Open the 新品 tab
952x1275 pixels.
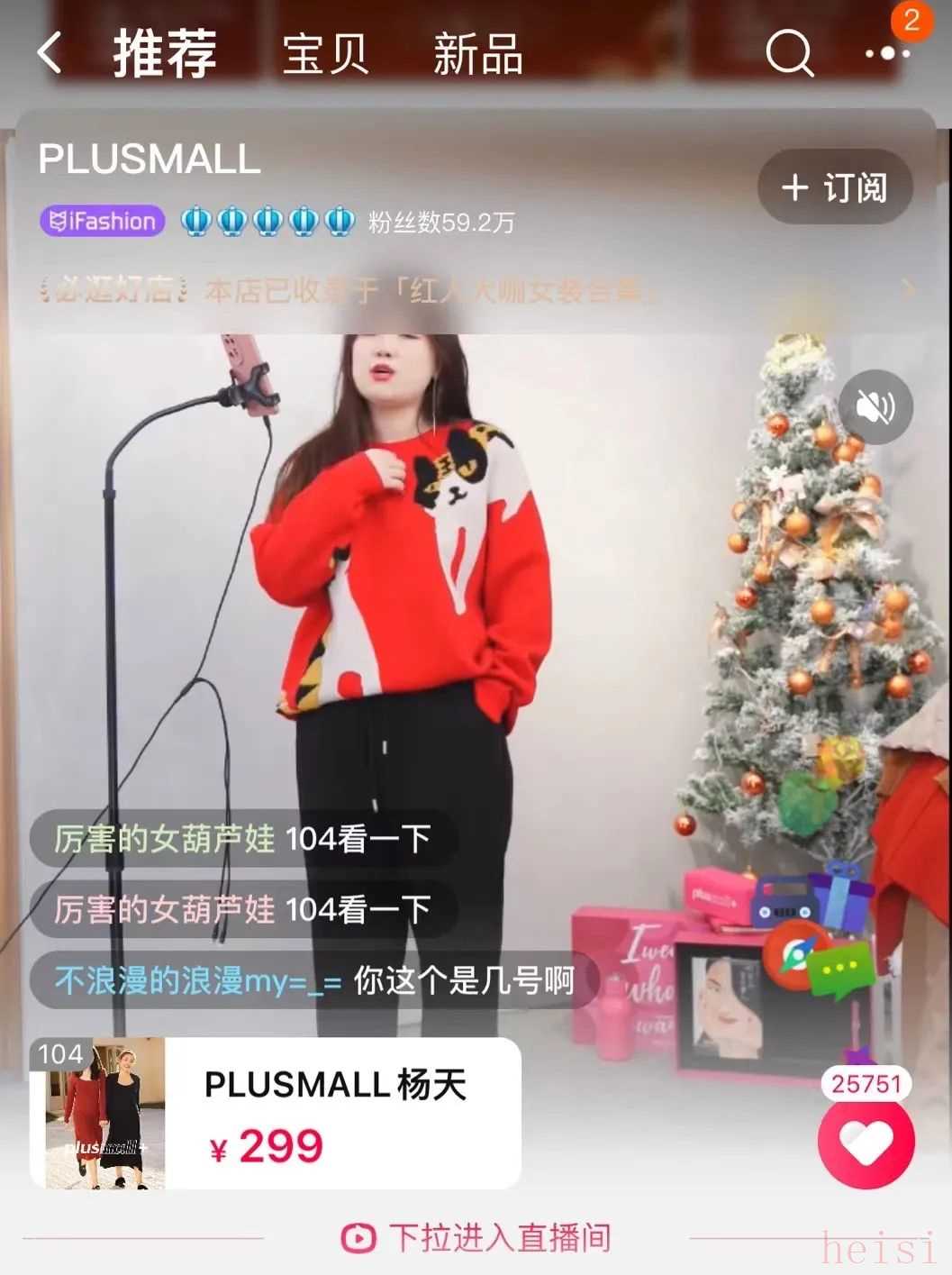coord(478,54)
